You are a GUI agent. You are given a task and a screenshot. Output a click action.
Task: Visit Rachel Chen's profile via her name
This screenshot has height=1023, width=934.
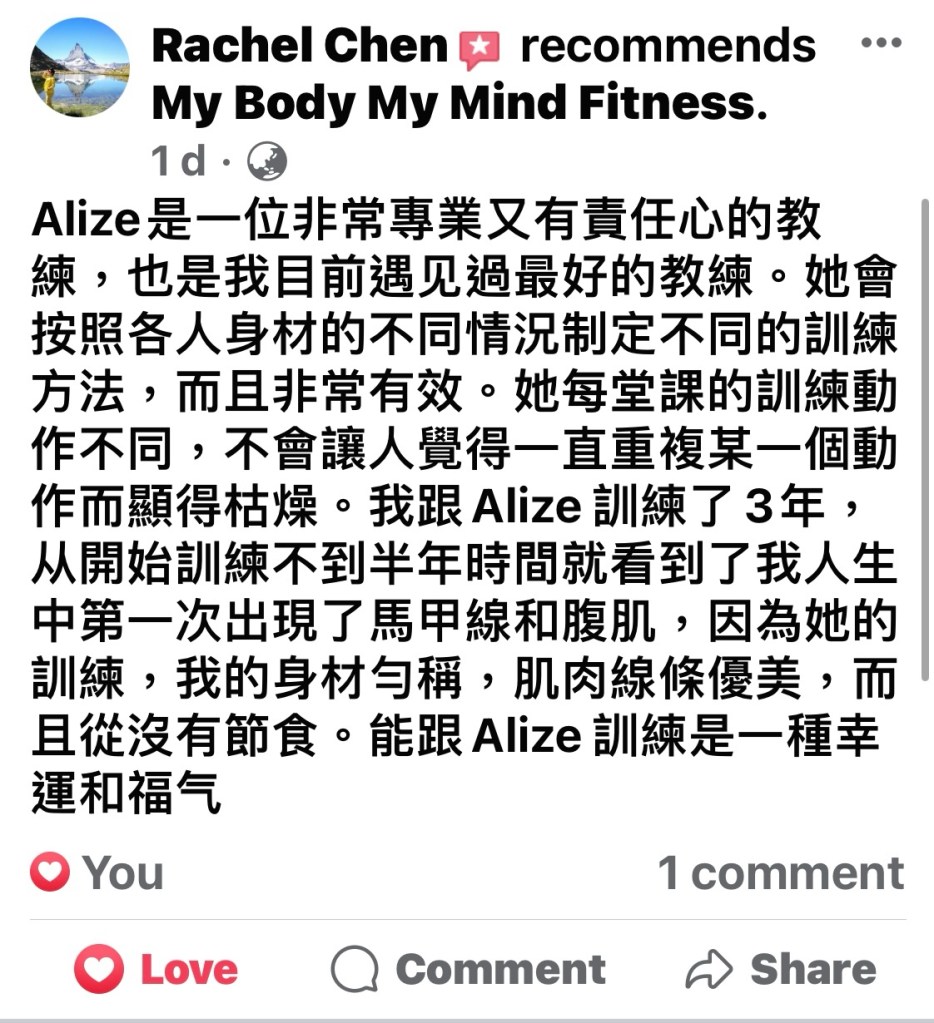click(x=300, y=46)
